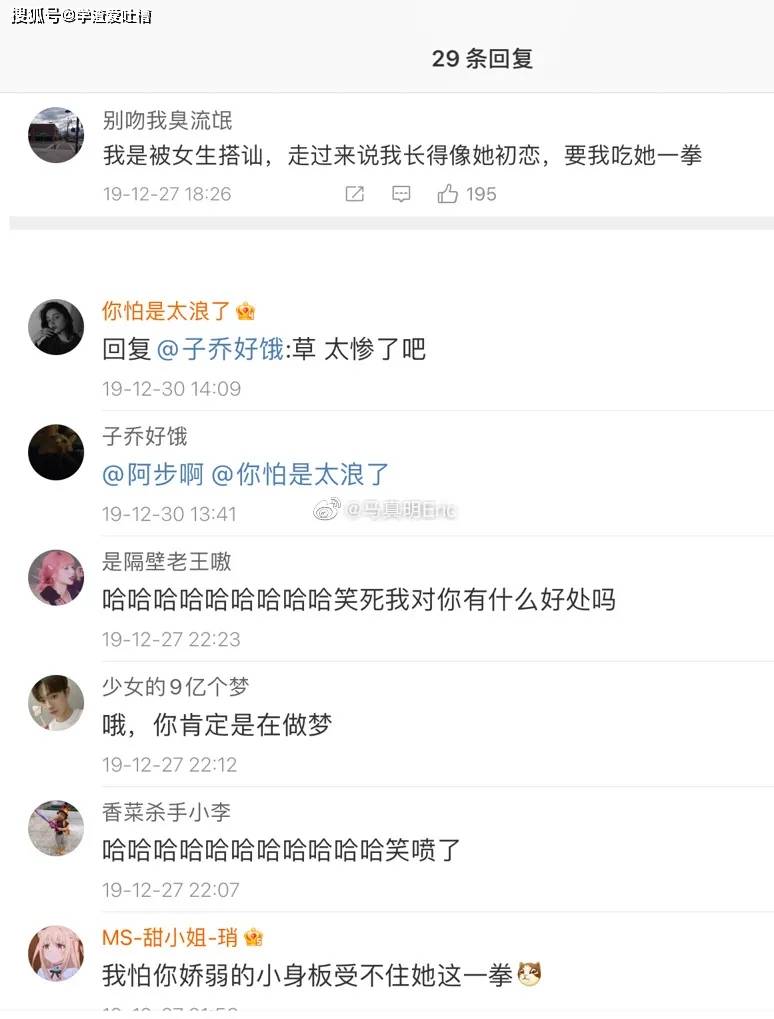The height and width of the screenshot is (1019, 774).
Task: View the avatar of 你怕是太浪了
Action: [x=55, y=327]
